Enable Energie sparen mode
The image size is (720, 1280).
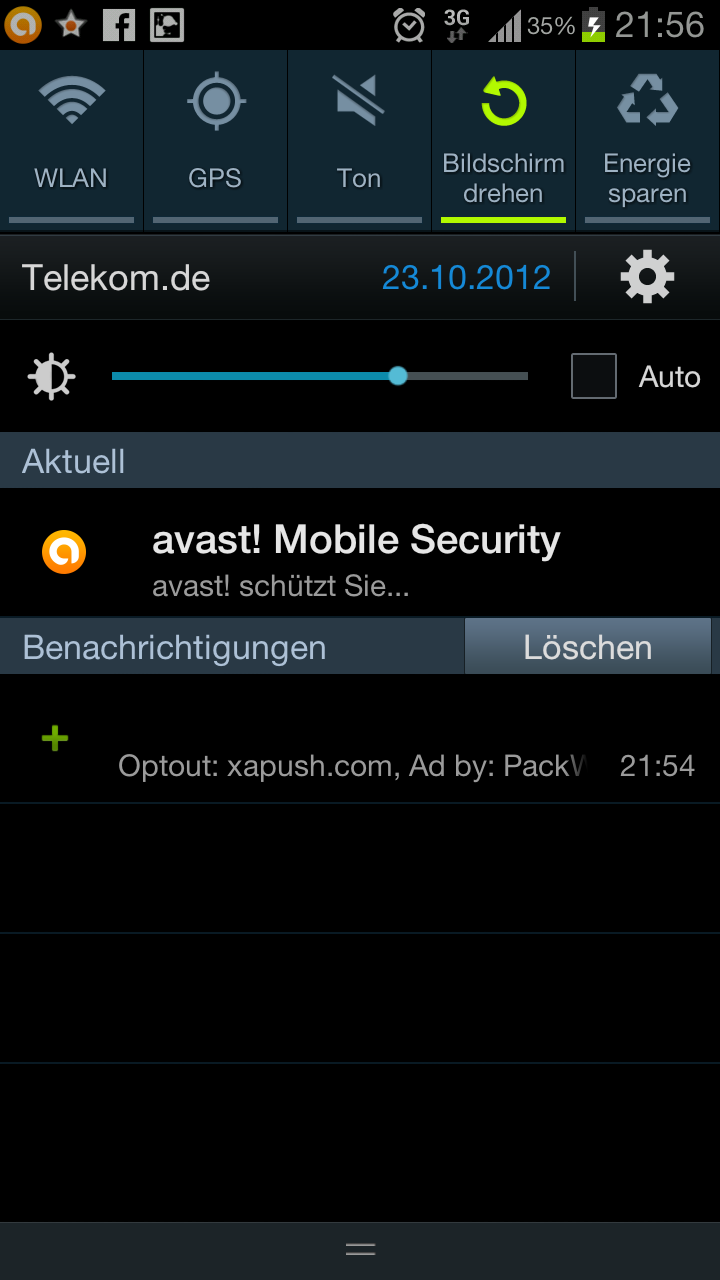[648, 141]
